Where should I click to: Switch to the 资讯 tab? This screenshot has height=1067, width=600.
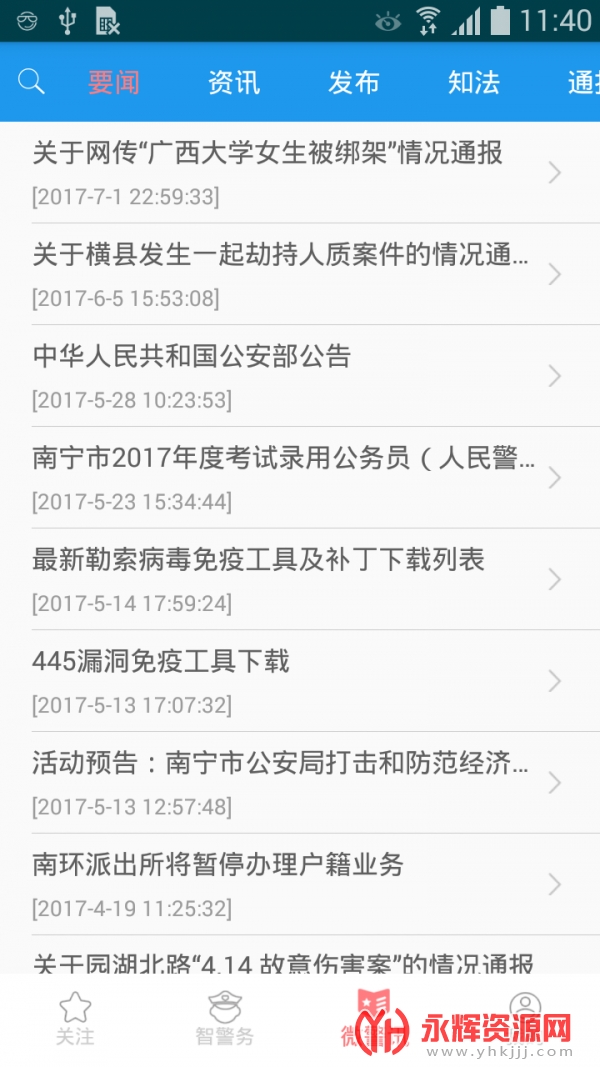click(x=234, y=83)
